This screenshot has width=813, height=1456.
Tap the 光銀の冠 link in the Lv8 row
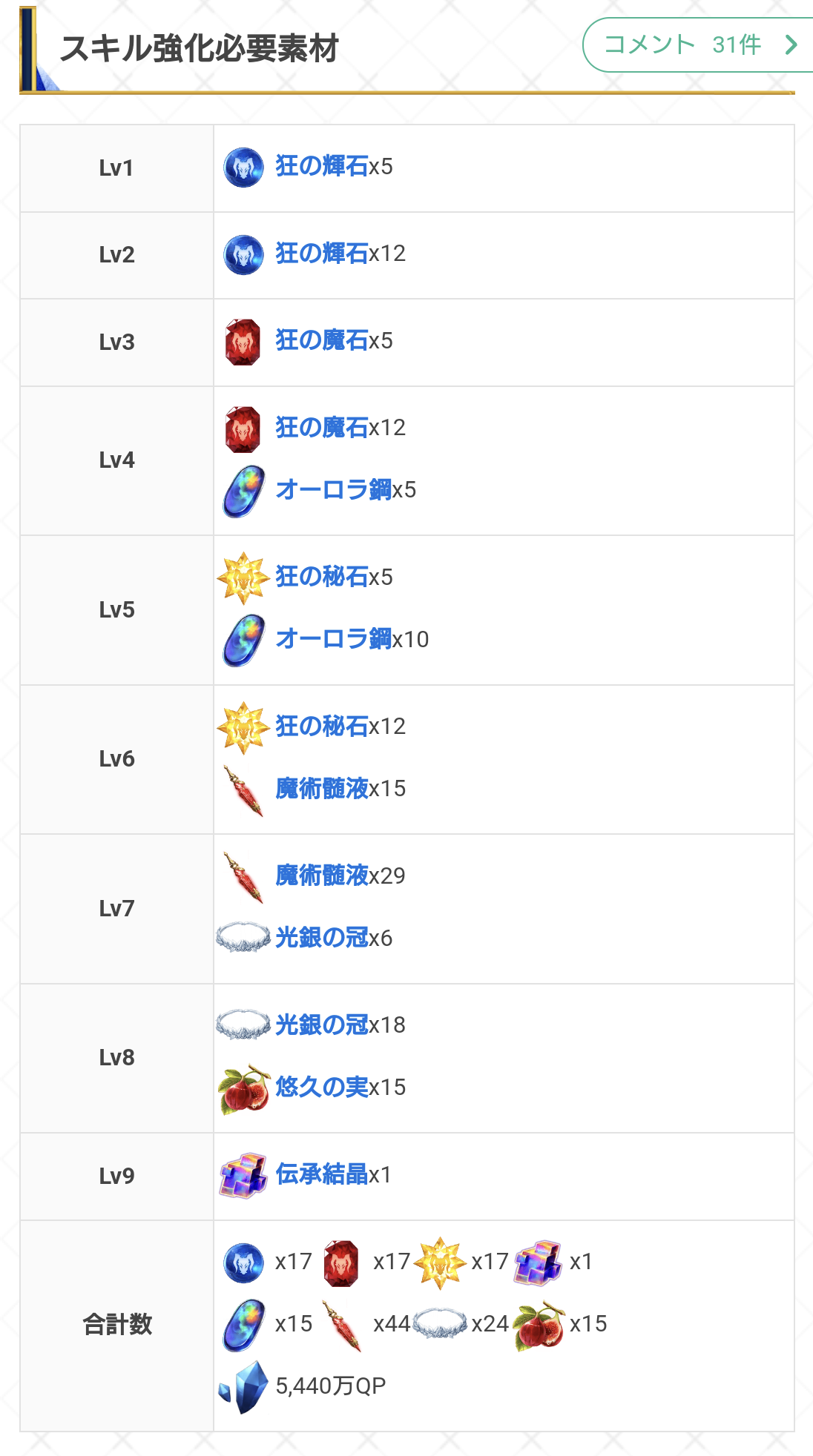pos(321,1025)
